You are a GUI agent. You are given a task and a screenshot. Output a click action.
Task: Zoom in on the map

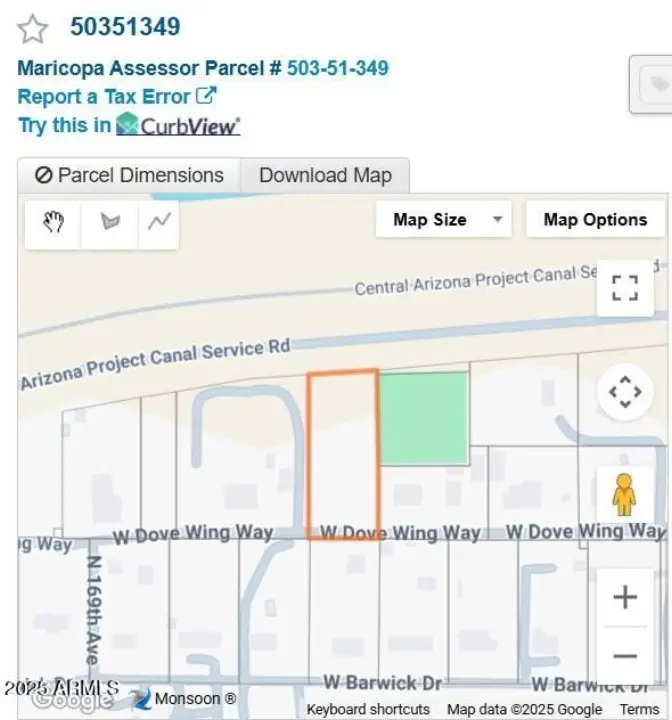pos(624,598)
